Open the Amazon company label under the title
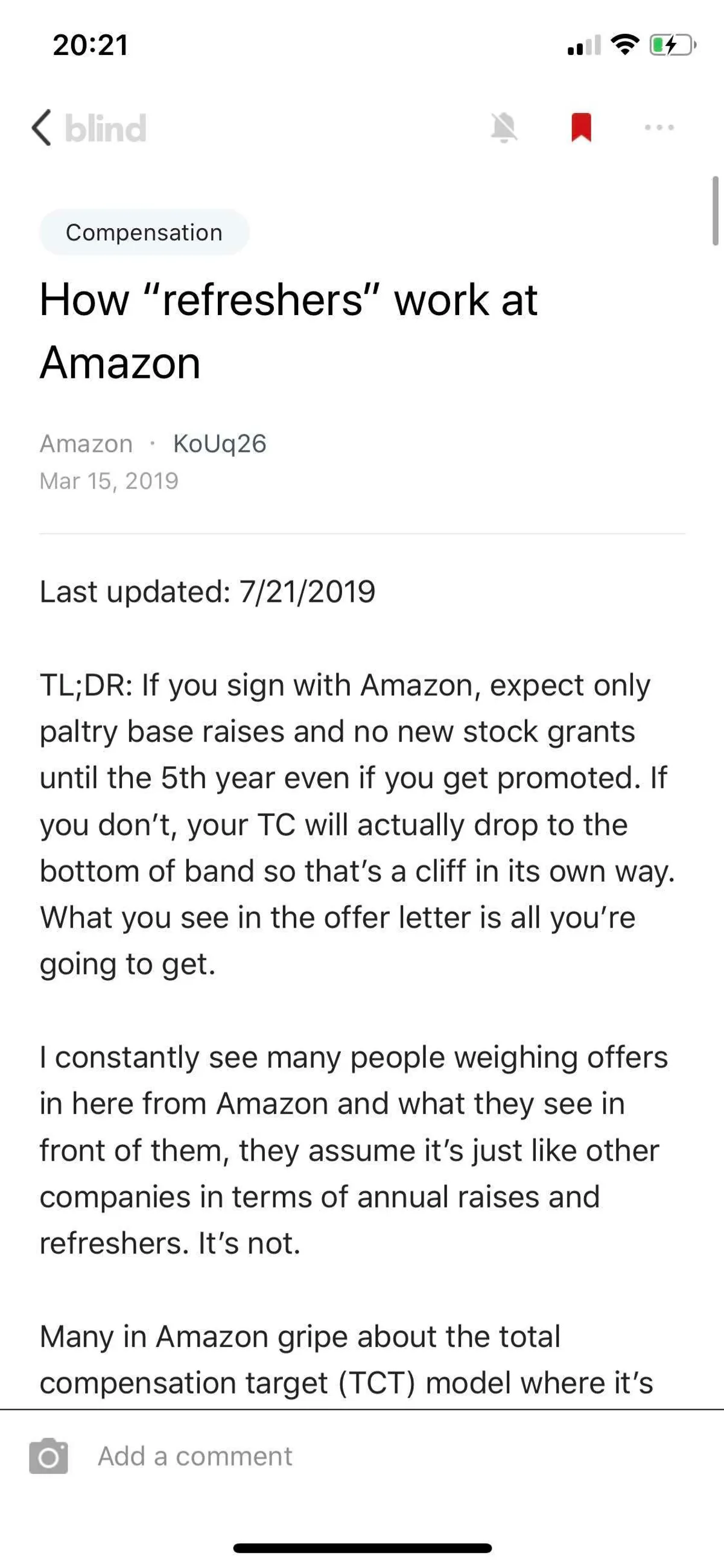Viewport: 724px width, 1568px height. pos(86,444)
